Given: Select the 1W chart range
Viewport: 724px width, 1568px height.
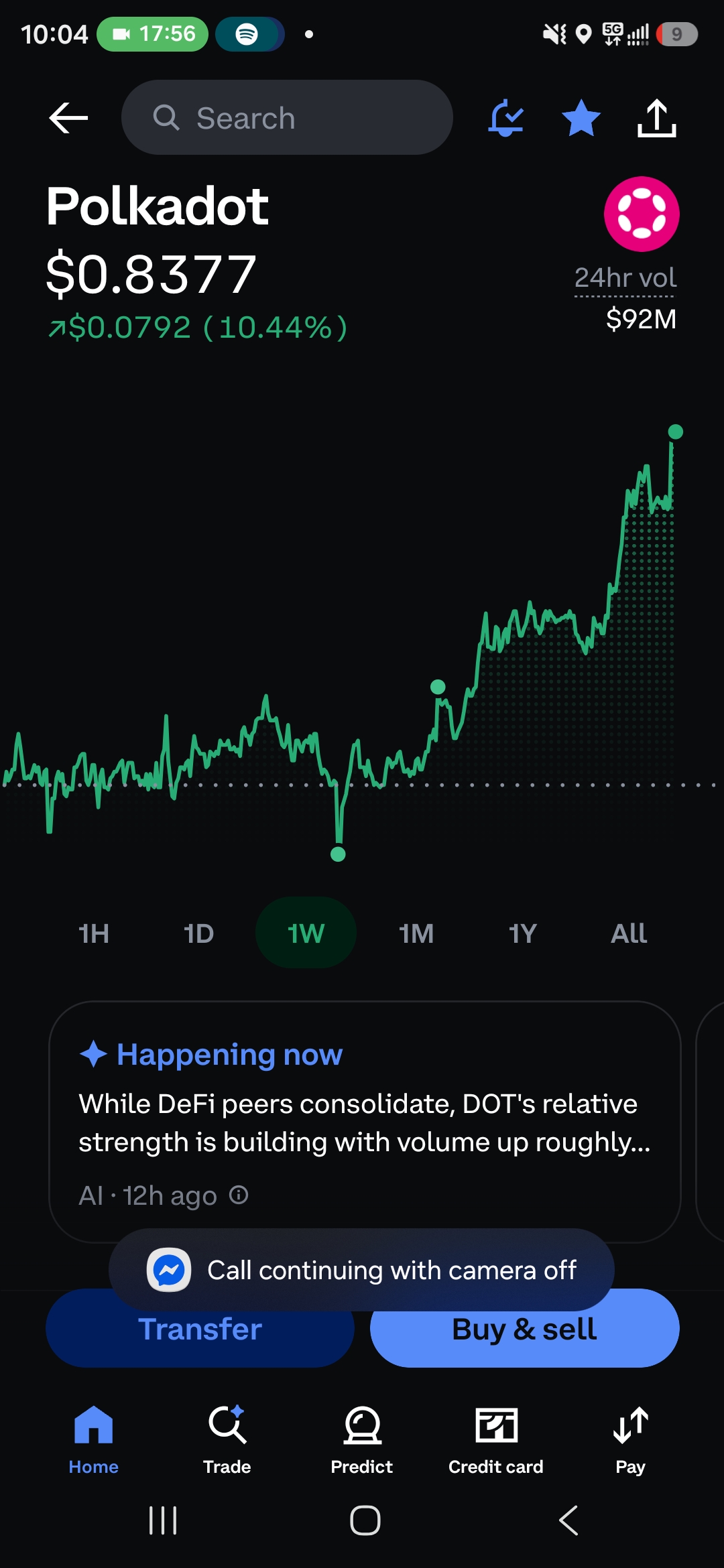Looking at the screenshot, I should (306, 933).
